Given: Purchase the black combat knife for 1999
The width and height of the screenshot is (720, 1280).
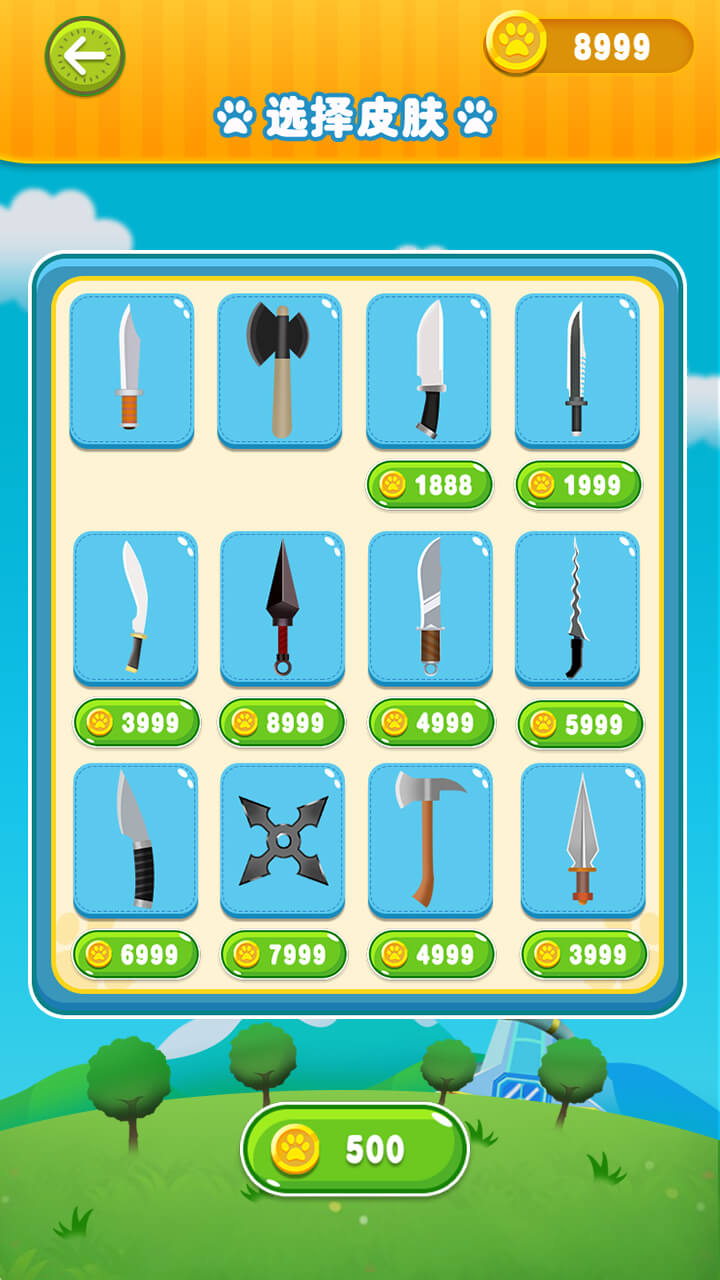Looking at the screenshot, I should point(578,485).
